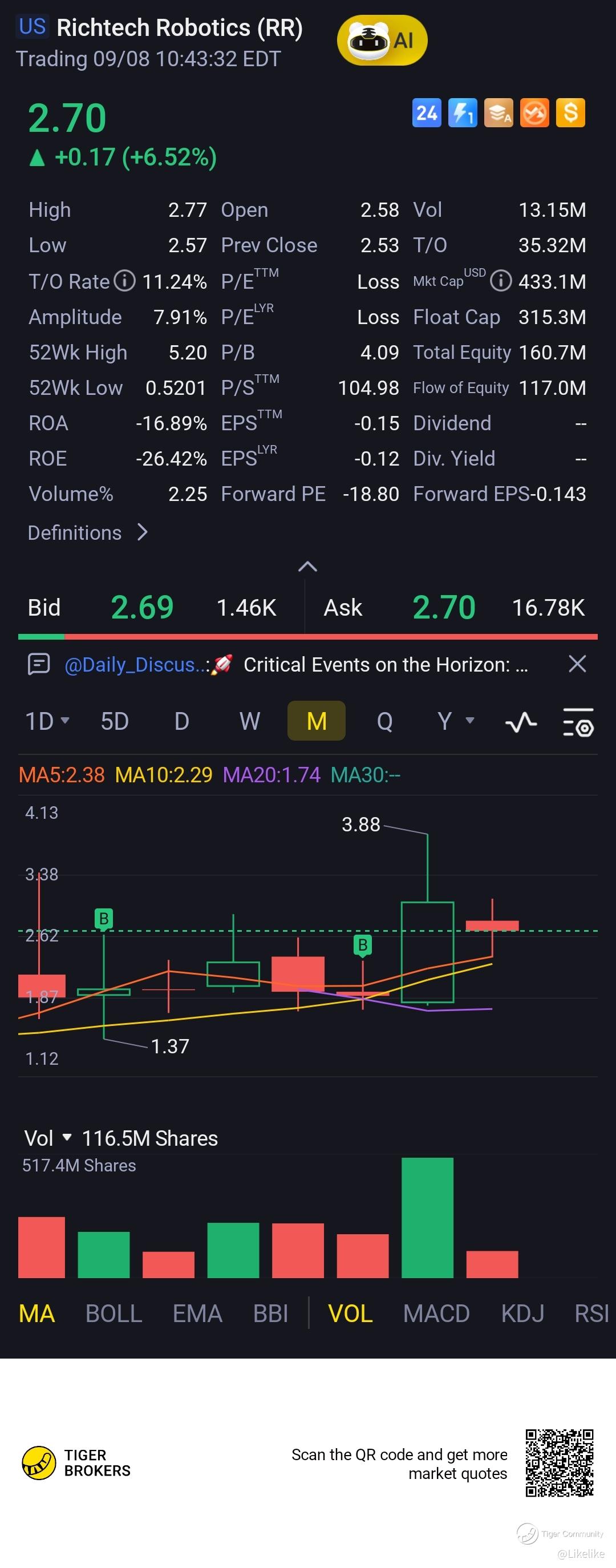Switch main indicator to BOLL
This screenshot has height=1568, width=616.
pos(114,1314)
